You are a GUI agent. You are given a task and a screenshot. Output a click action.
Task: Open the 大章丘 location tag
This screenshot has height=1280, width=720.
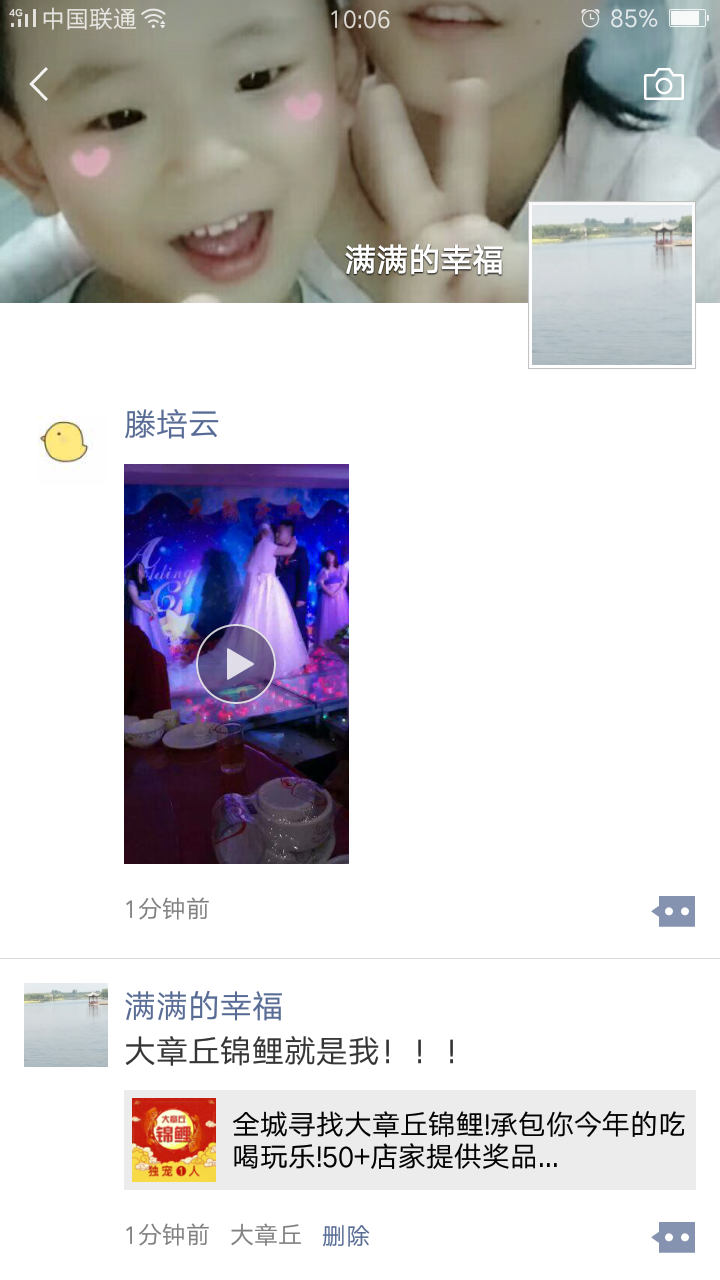tap(266, 1236)
